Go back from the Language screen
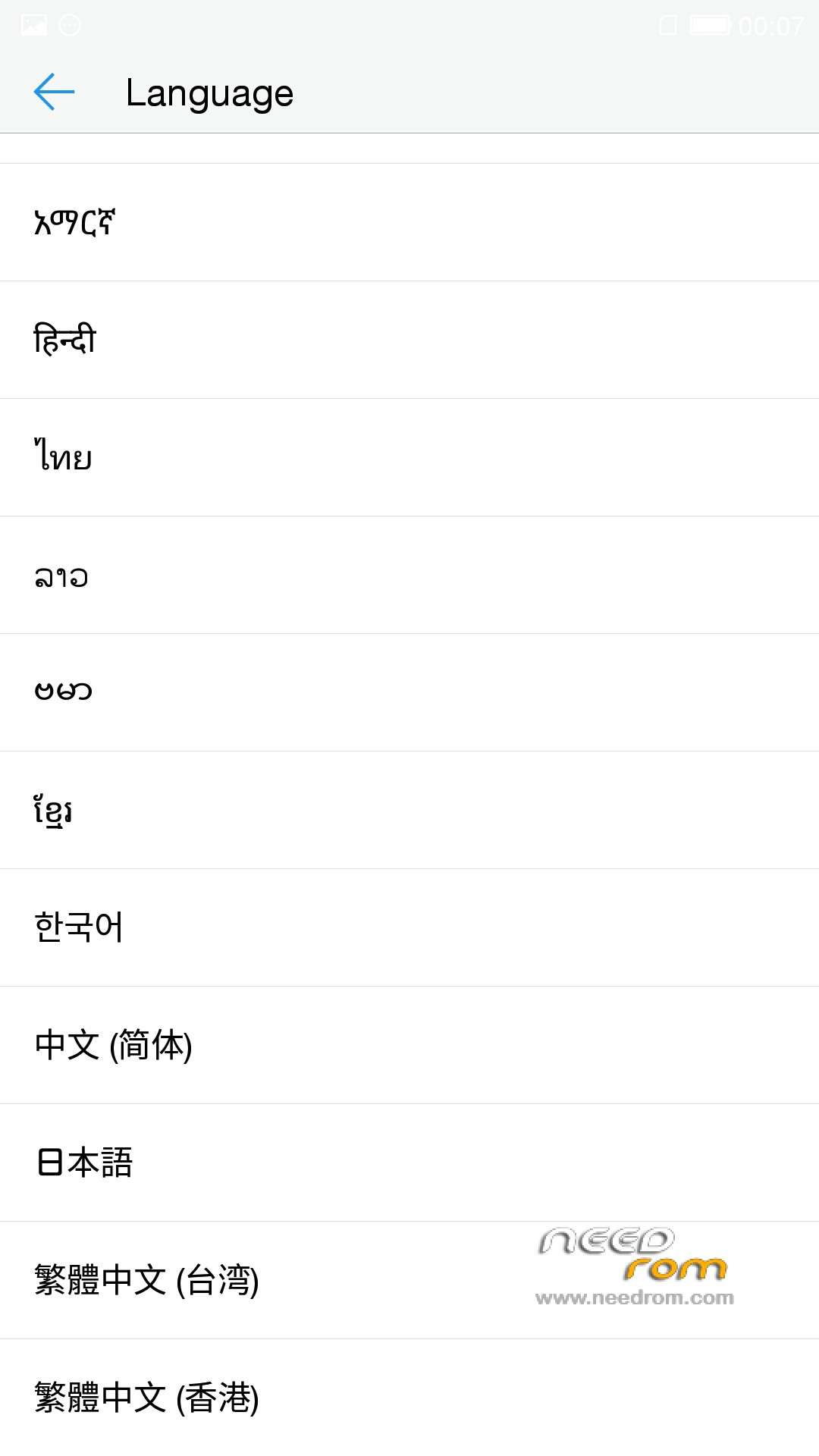 click(x=54, y=93)
